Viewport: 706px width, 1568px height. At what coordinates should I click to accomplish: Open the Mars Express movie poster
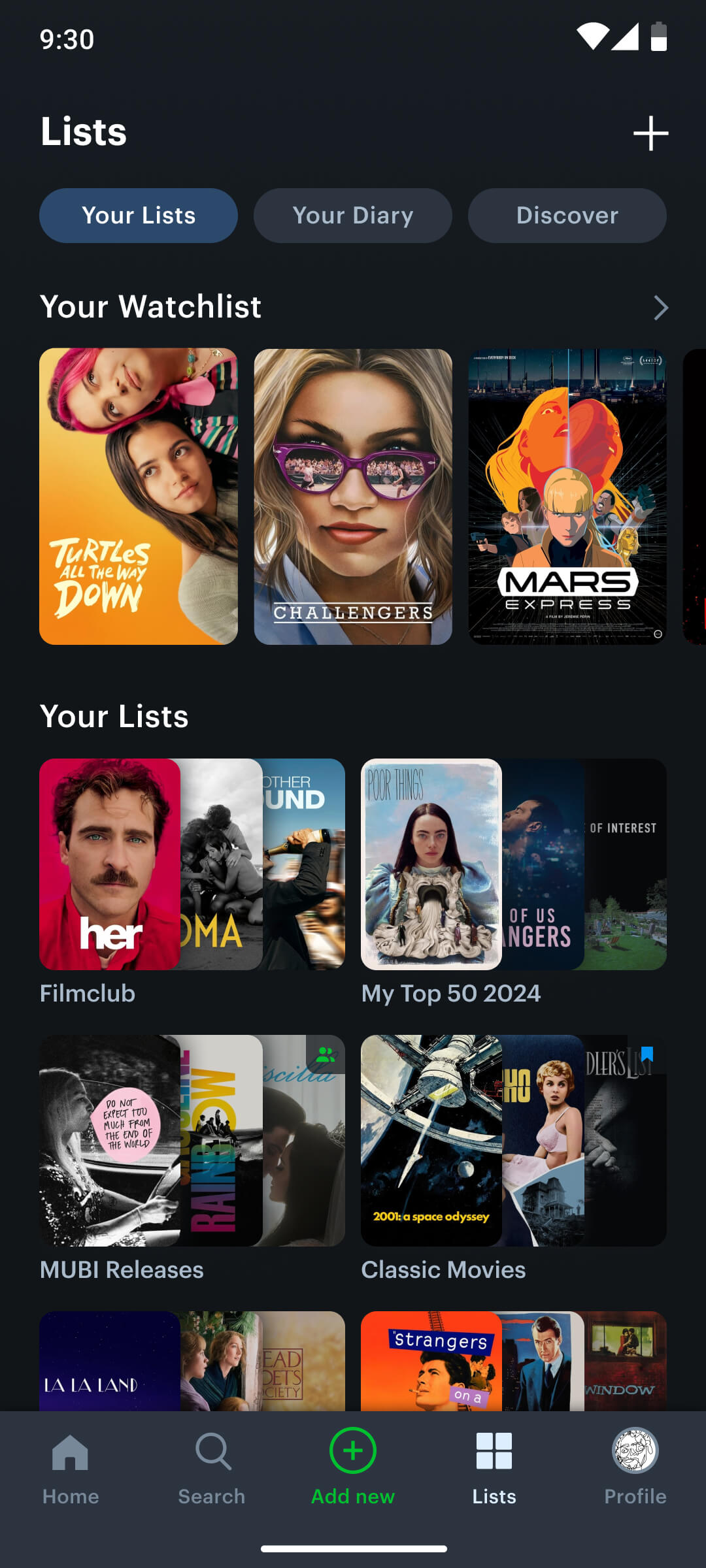567,497
